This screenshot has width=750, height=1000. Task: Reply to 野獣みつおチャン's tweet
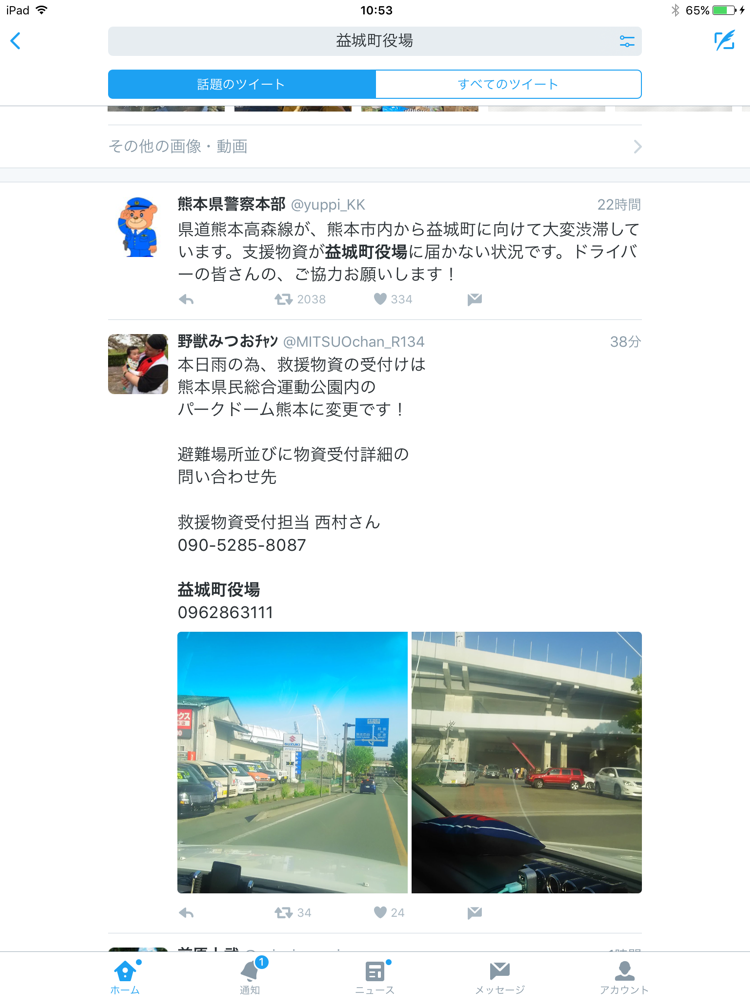(186, 912)
